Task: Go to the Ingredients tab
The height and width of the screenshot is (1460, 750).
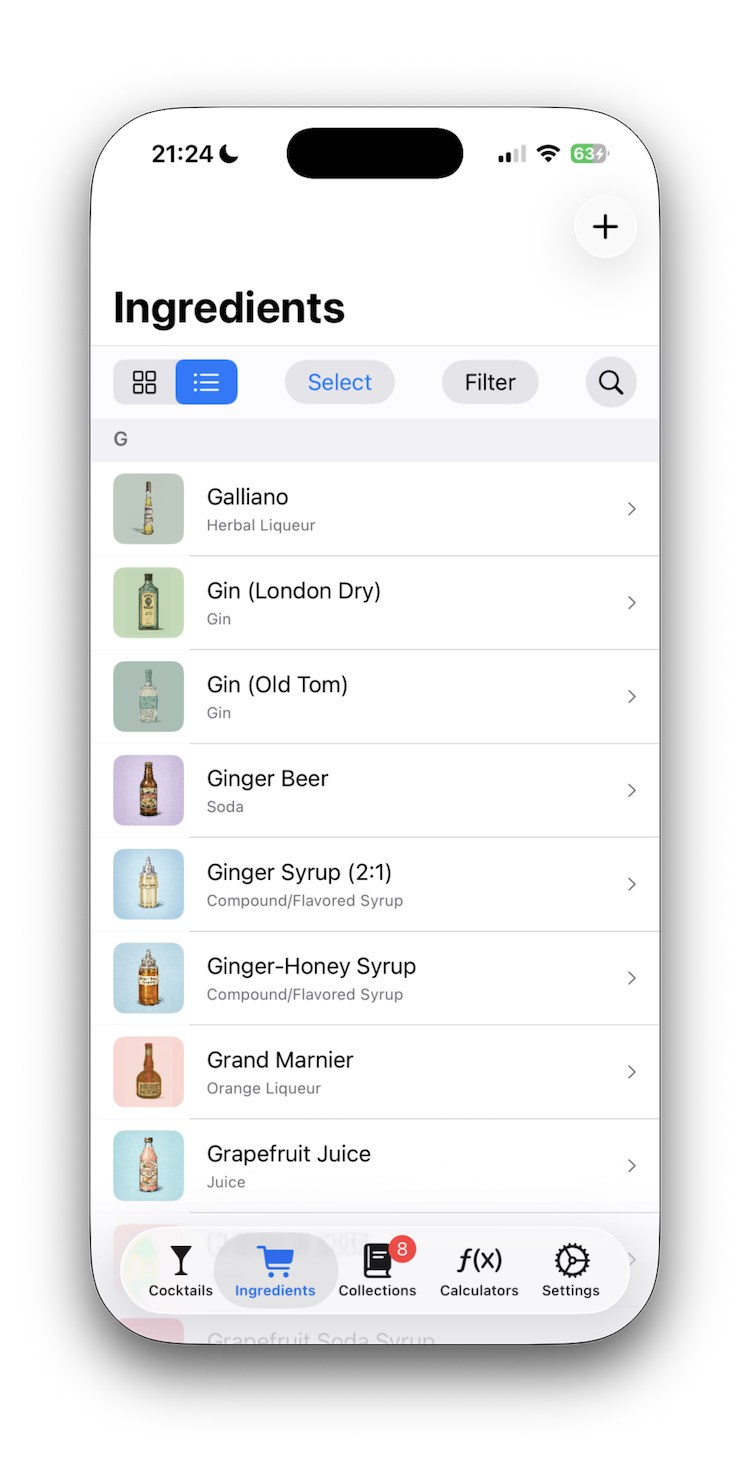Action: 275,1271
